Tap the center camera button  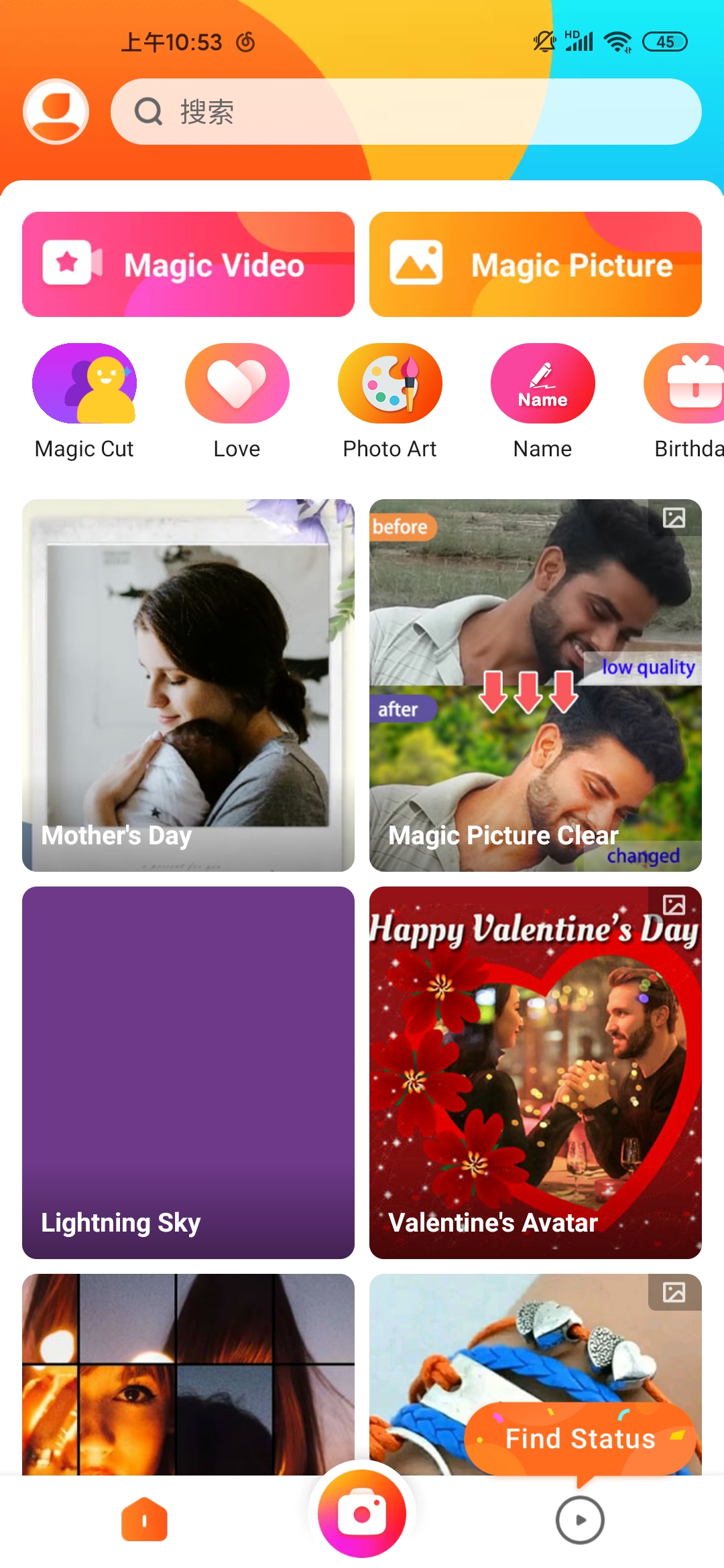pos(362,1514)
